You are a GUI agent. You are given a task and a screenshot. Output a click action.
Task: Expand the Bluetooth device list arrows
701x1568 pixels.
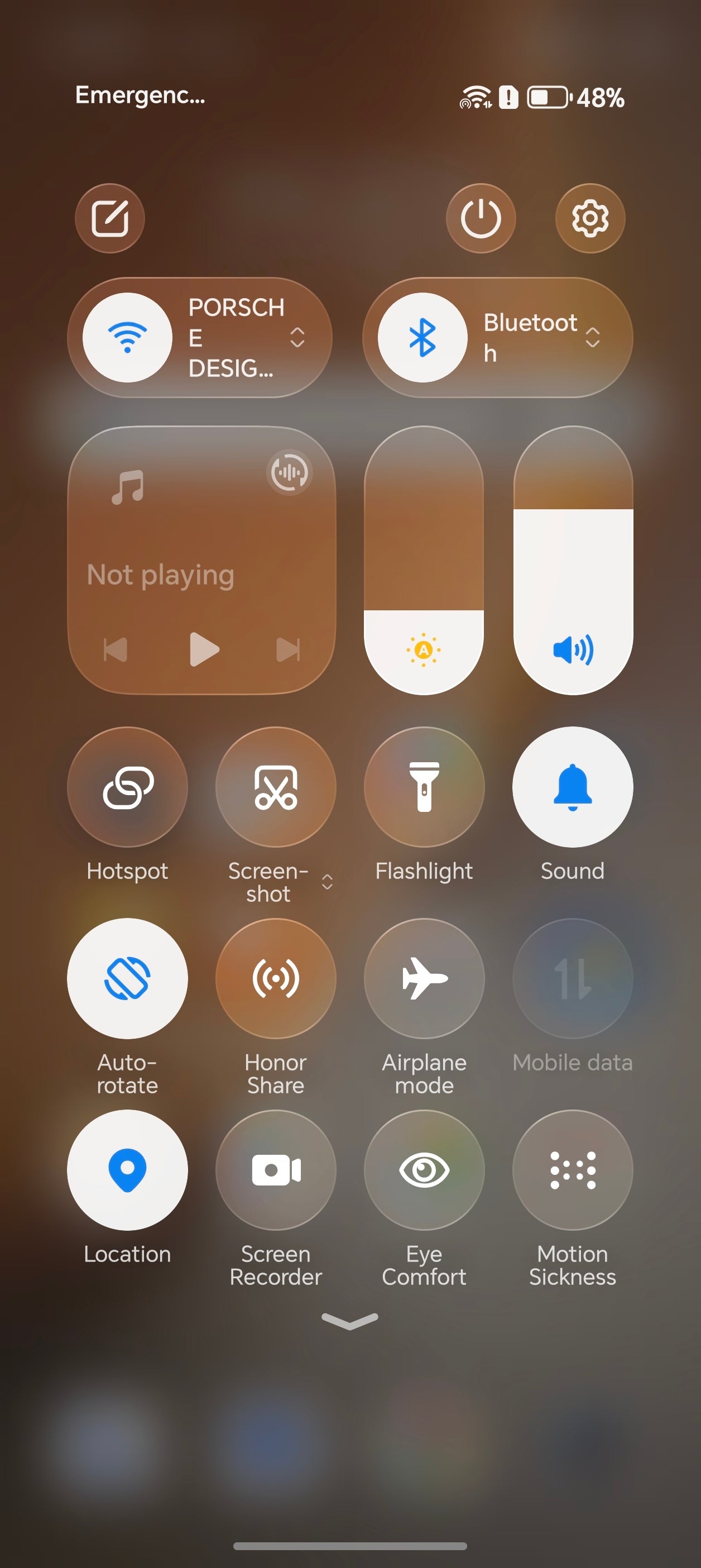point(592,337)
